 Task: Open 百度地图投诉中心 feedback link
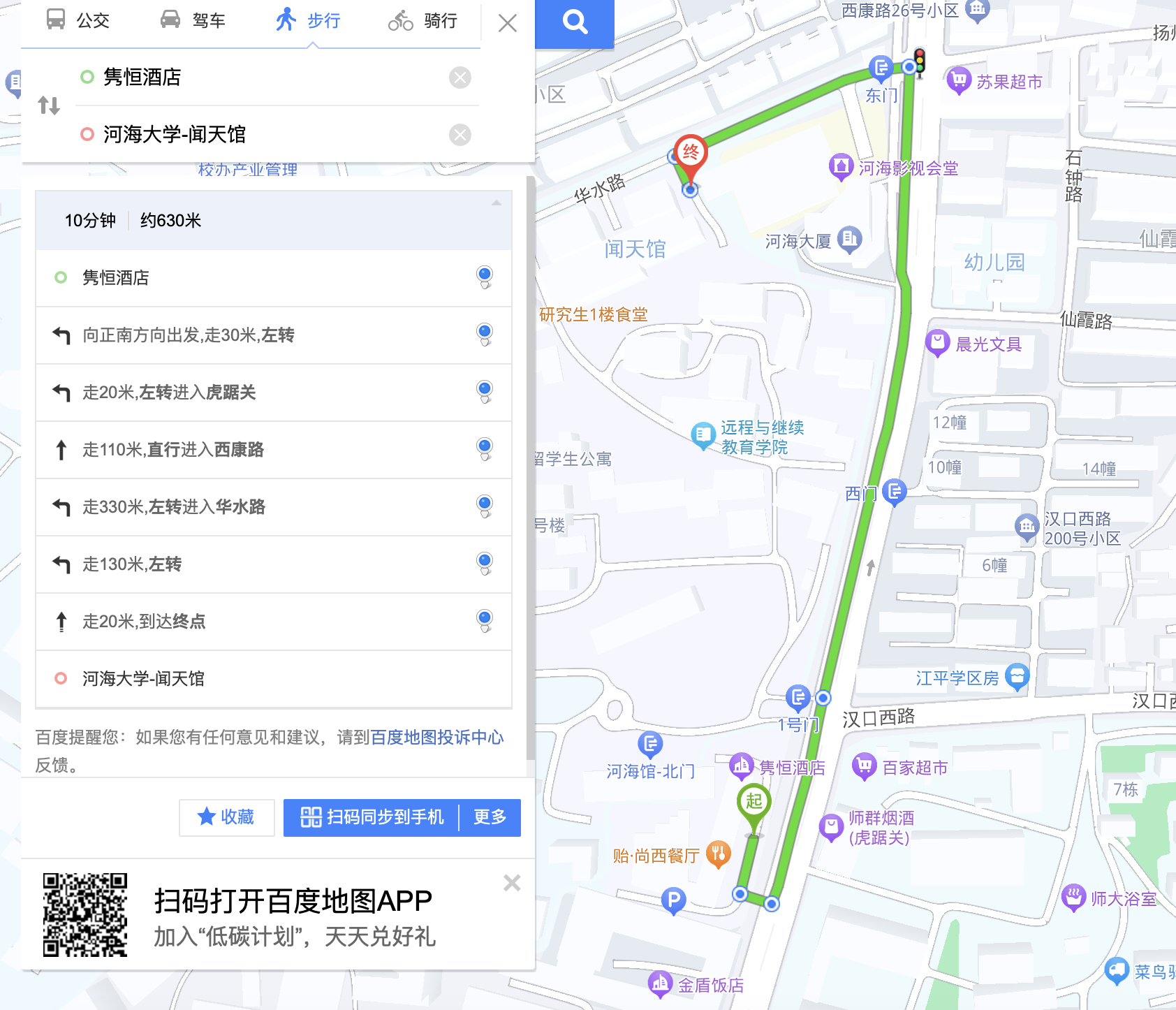(437, 738)
